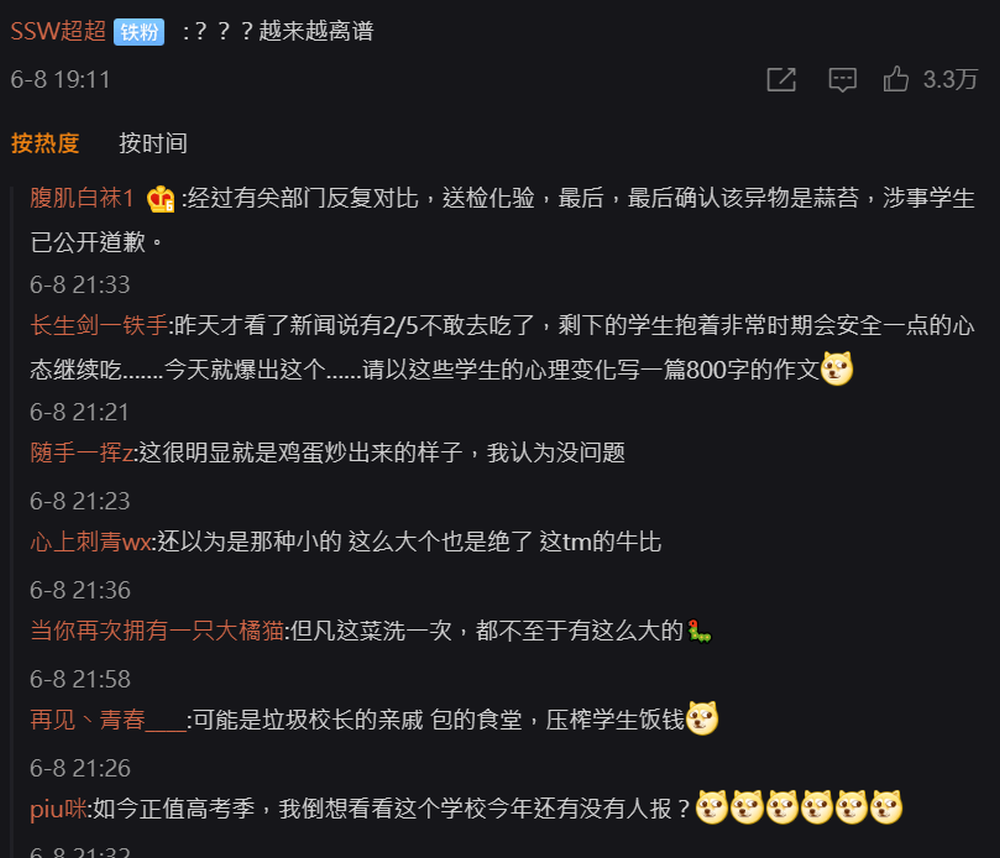This screenshot has height=858, width=1000.
Task: Share the post by SSW超超
Action: [781, 80]
